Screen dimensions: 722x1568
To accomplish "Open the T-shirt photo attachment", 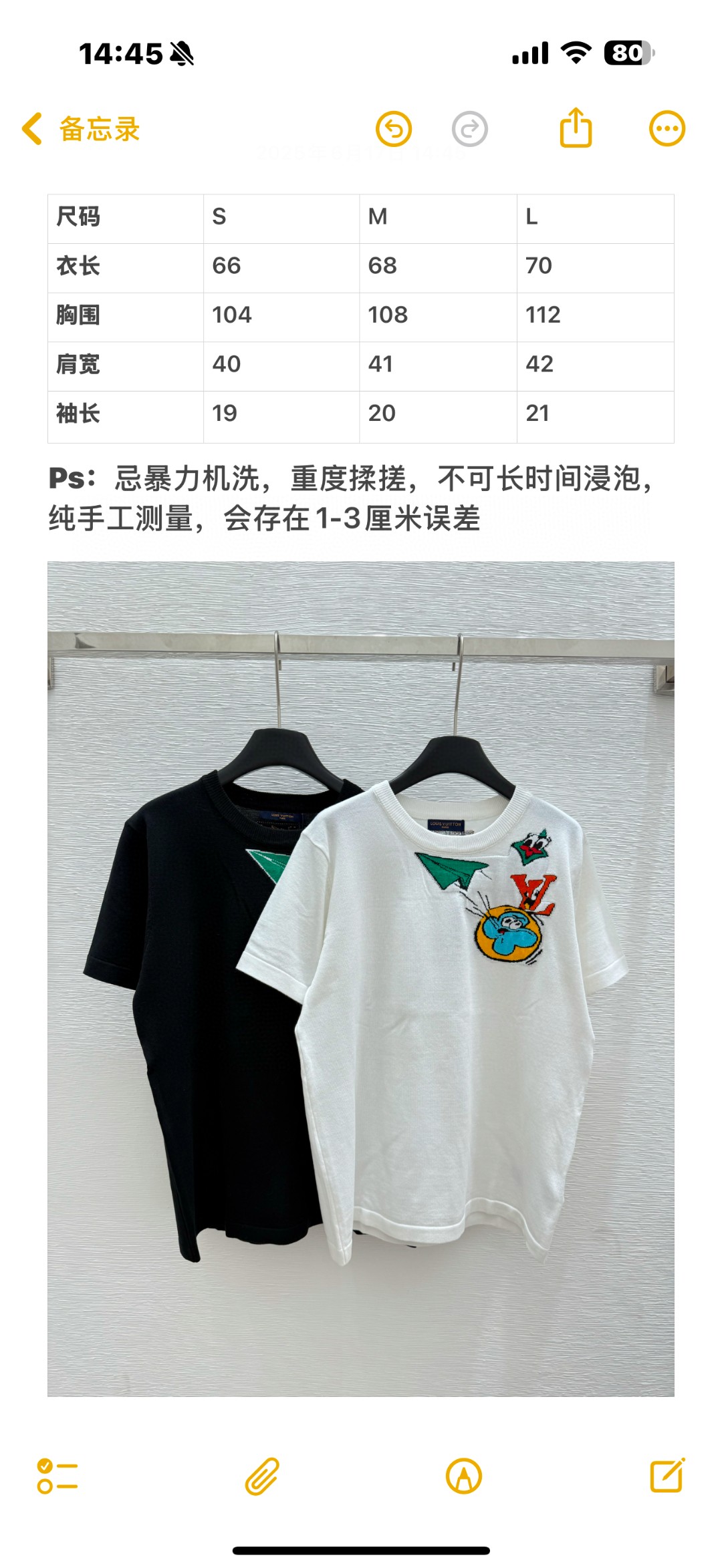I will 361,978.
